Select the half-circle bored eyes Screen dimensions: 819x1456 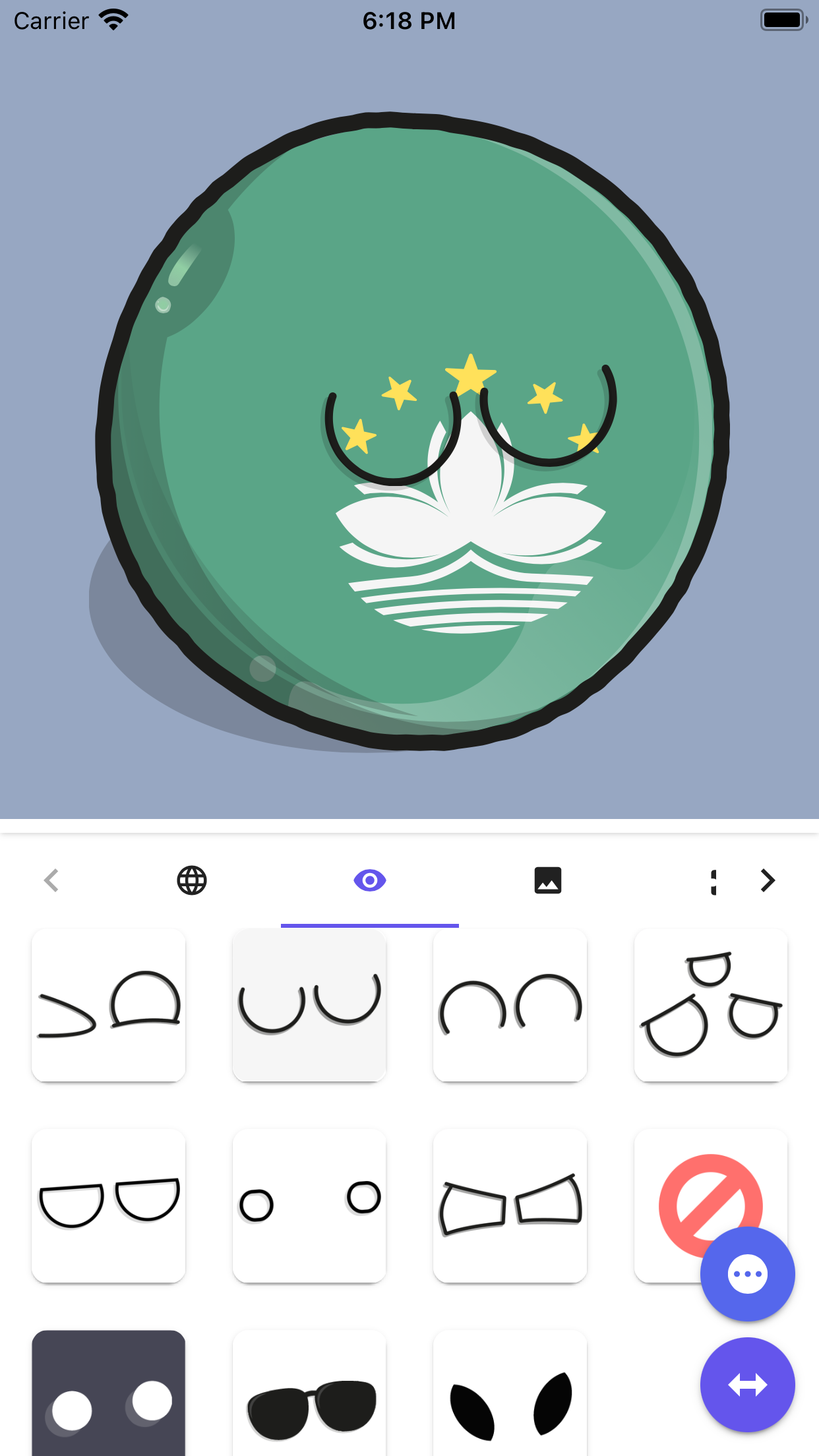coord(109,1205)
